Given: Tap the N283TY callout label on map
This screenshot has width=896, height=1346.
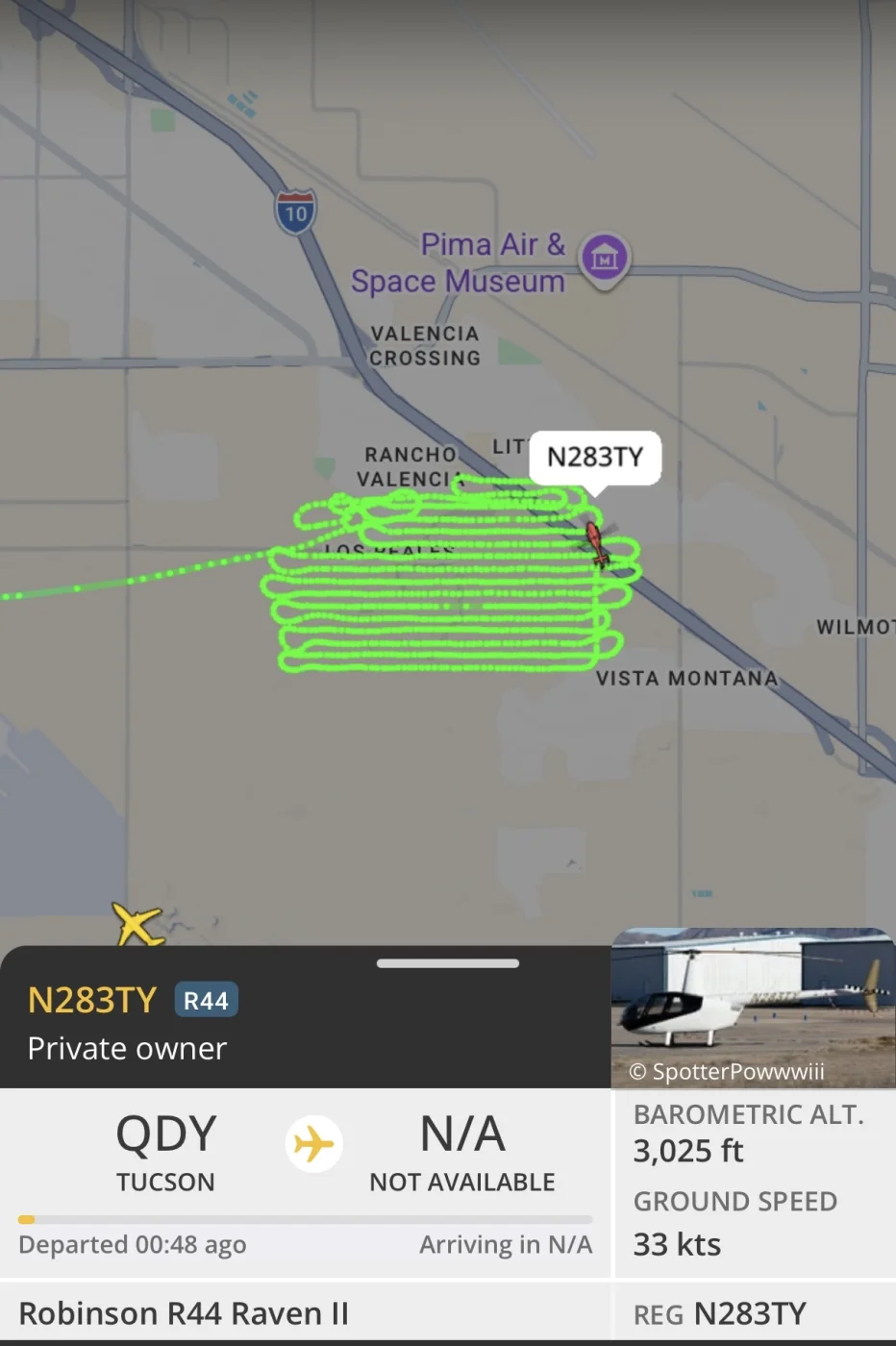Looking at the screenshot, I should click(595, 457).
